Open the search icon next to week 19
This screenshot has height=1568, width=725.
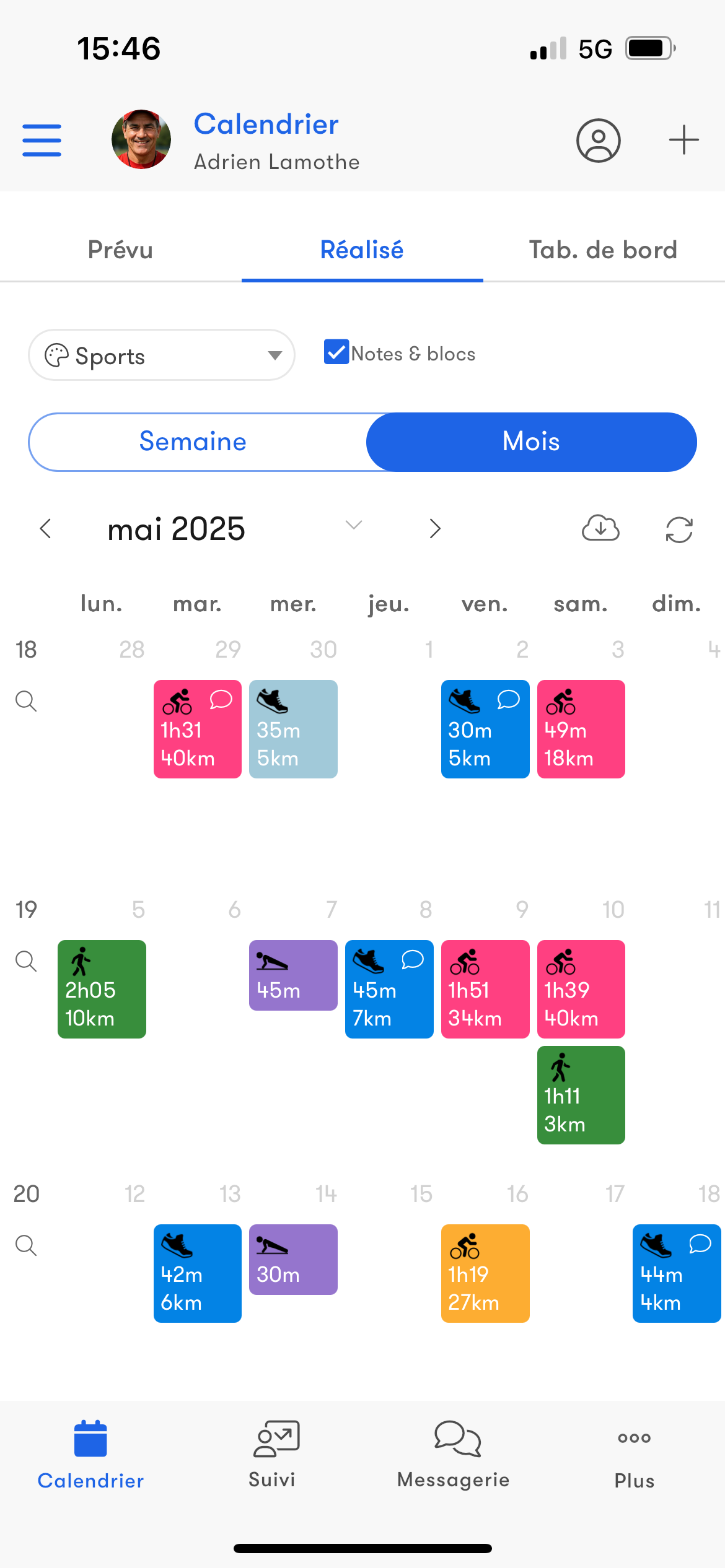pos(26,961)
